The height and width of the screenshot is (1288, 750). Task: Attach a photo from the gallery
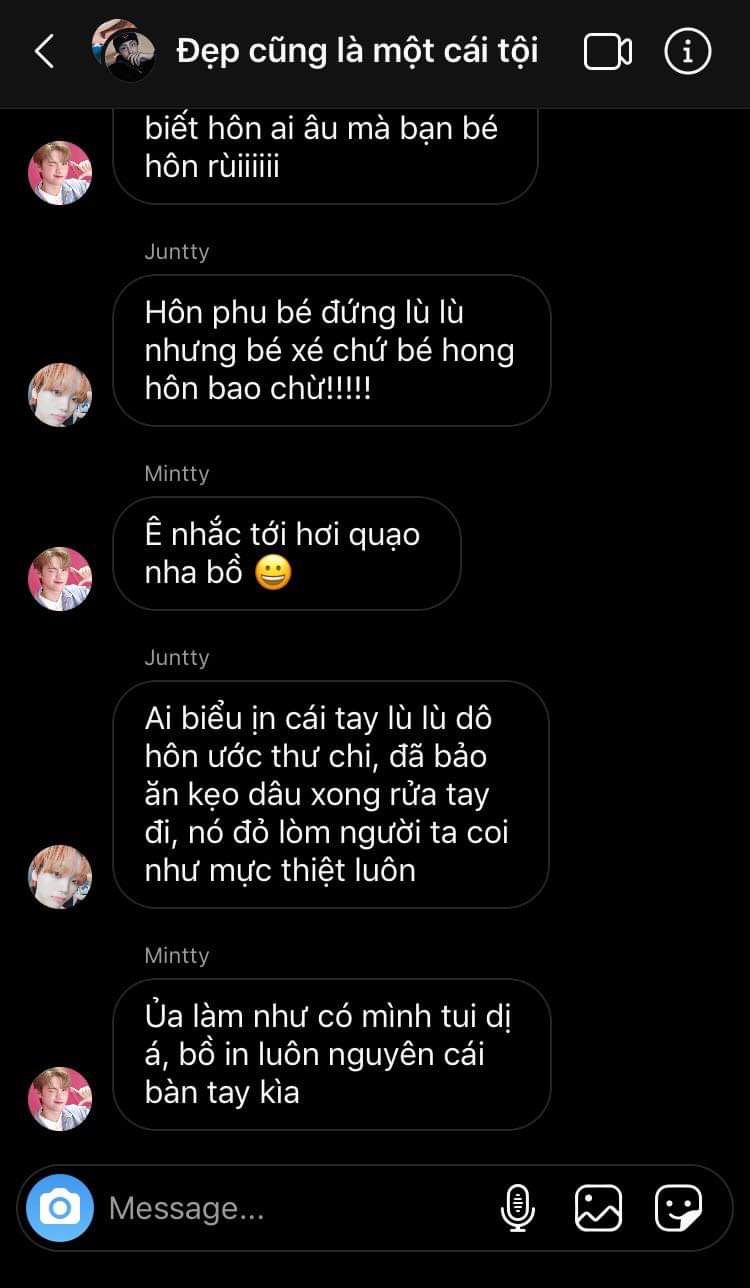click(x=598, y=1208)
